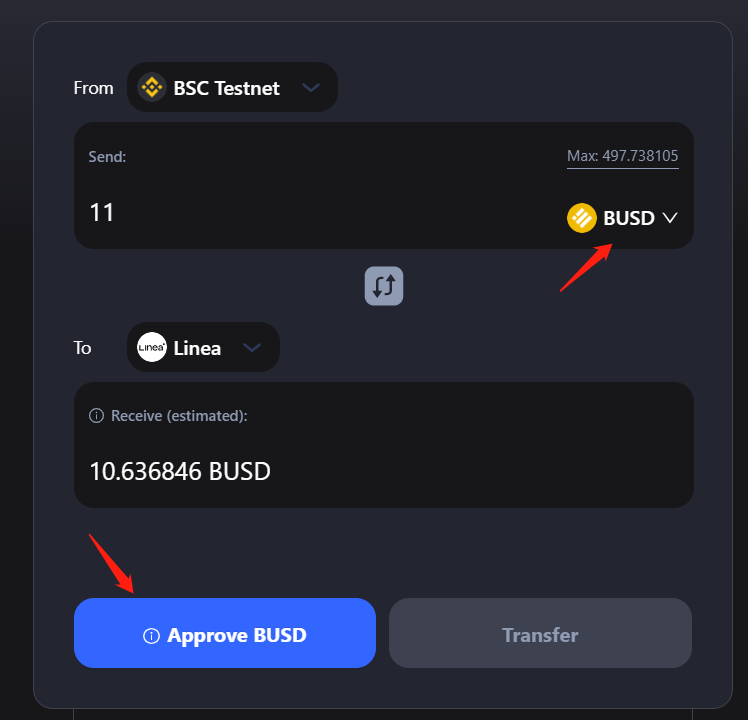Show info for Receive (estimated)
Image resolution: width=748 pixels, height=720 pixels.
97,416
